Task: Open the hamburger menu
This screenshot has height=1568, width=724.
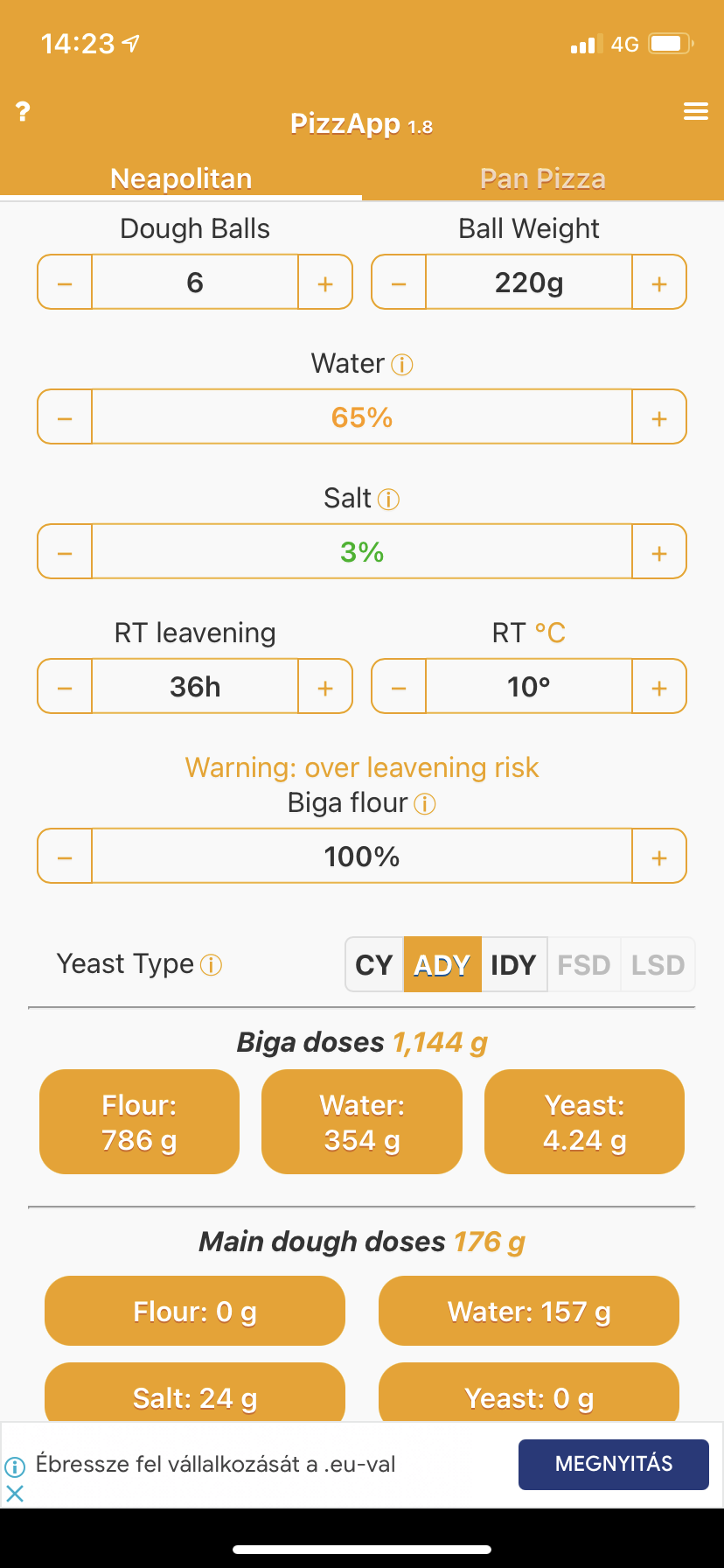Action: tap(696, 111)
